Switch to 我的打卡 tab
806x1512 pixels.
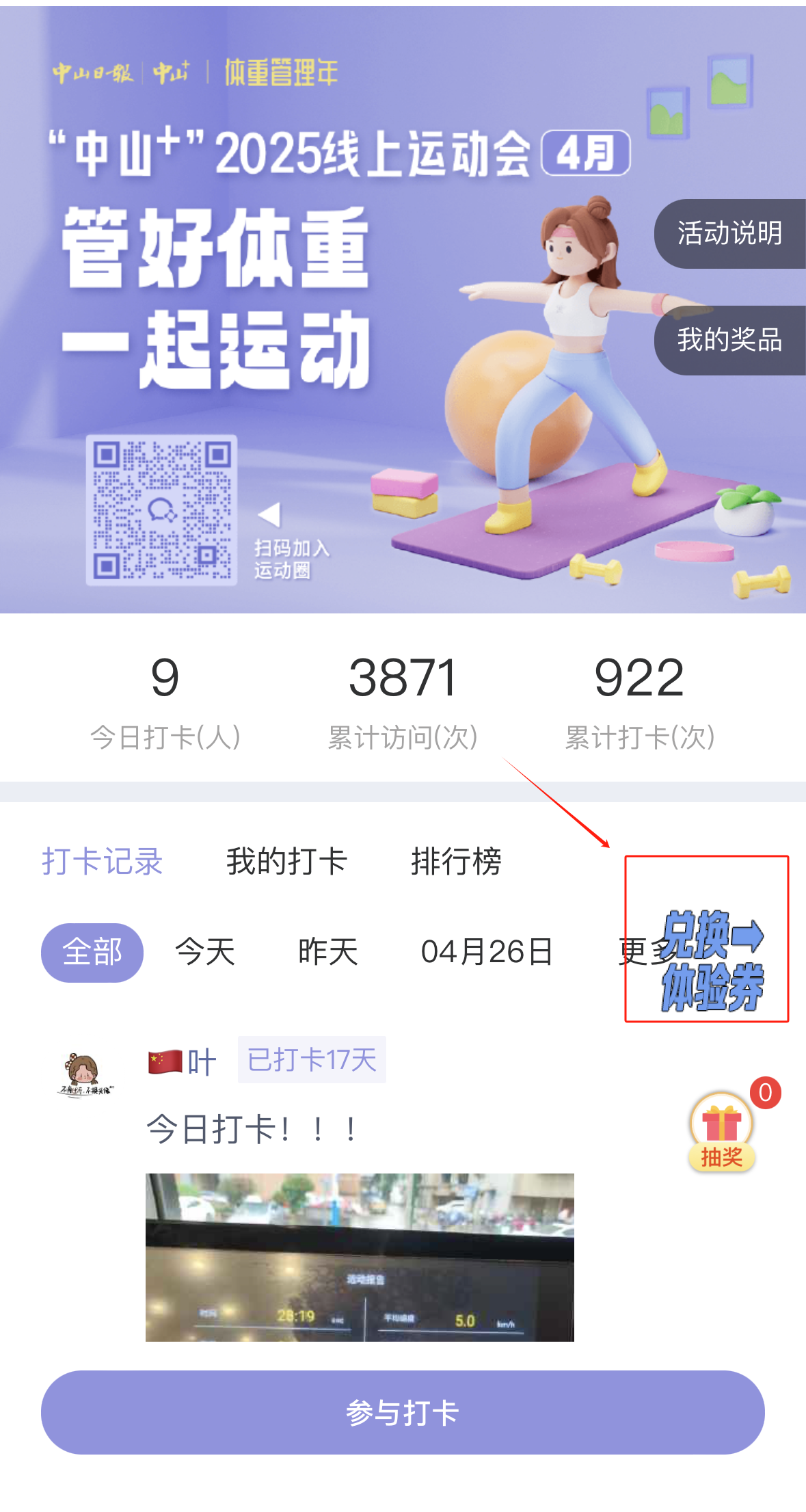(286, 861)
